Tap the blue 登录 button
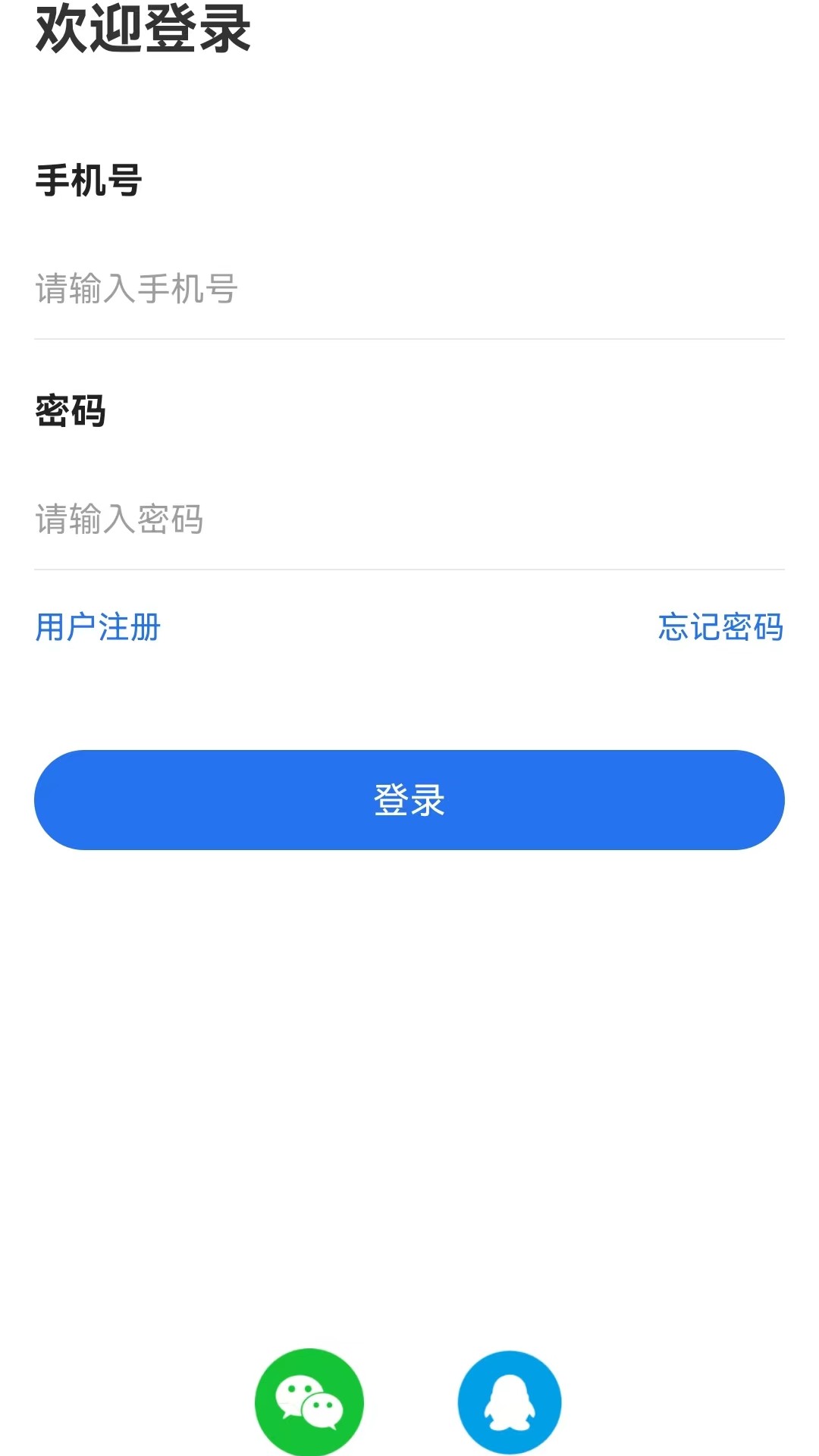 coord(409,800)
